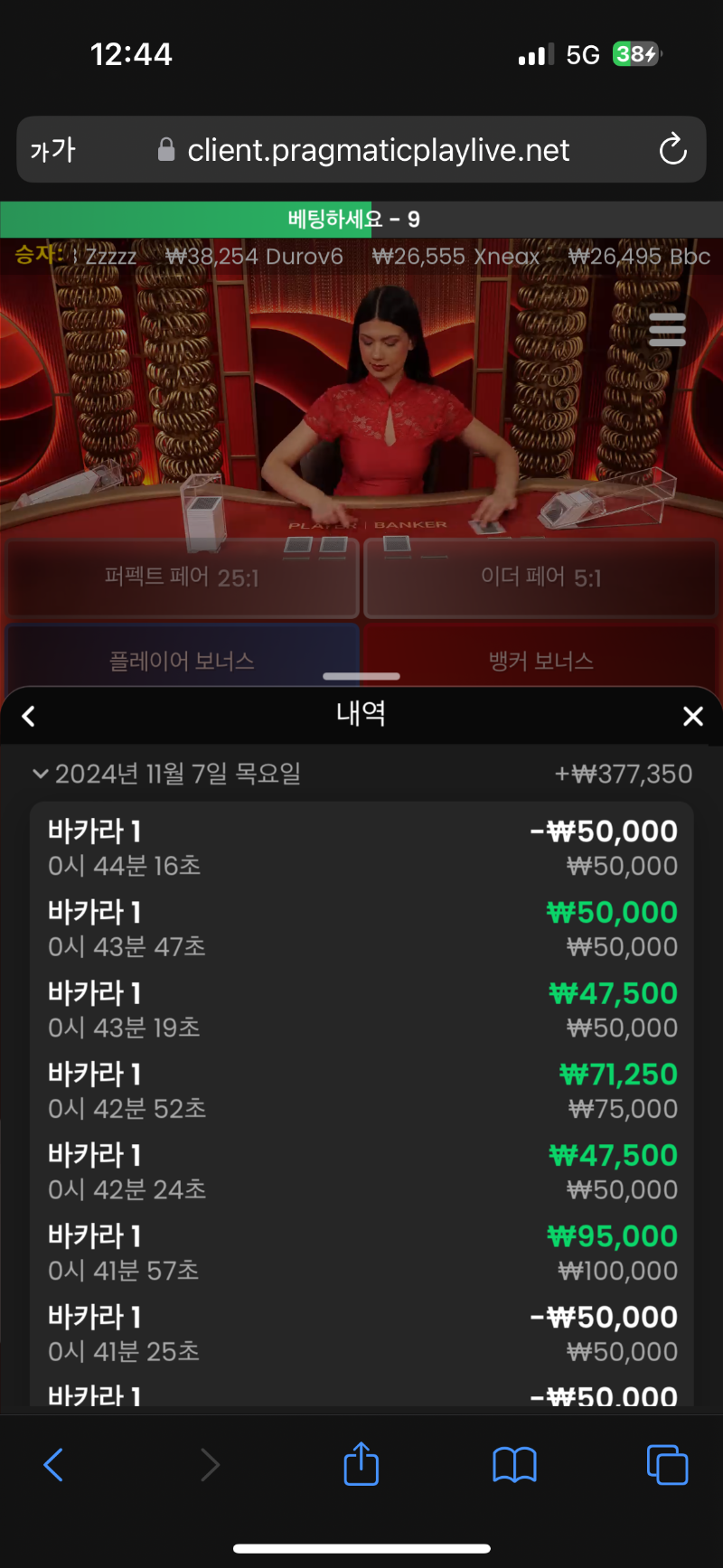Screen dimensions: 723x1568
Task: Open the hamburger menu over the video
Action: pyautogui.click(x=667, y=329)
